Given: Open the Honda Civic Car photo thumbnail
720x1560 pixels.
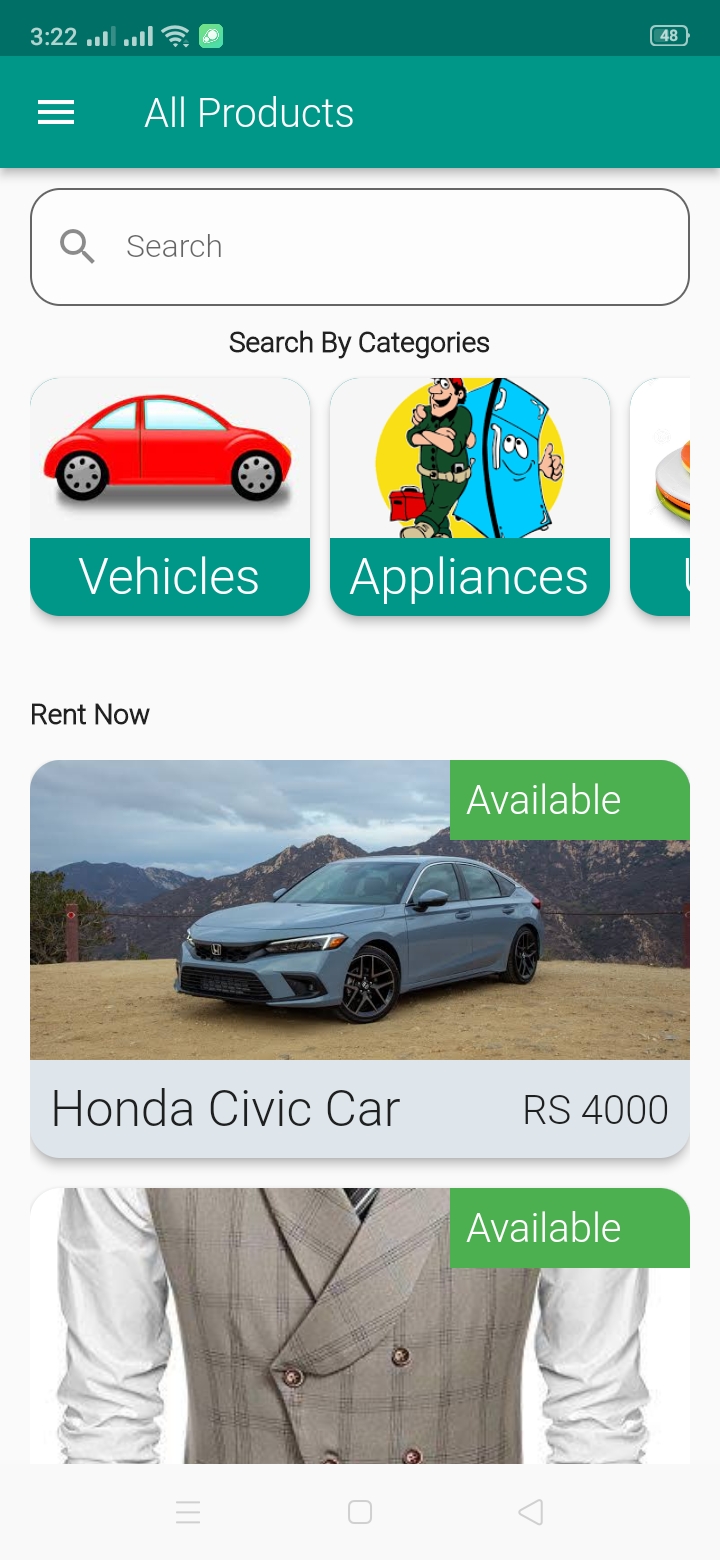Looking at the screenshot, I should pos(300,910).
